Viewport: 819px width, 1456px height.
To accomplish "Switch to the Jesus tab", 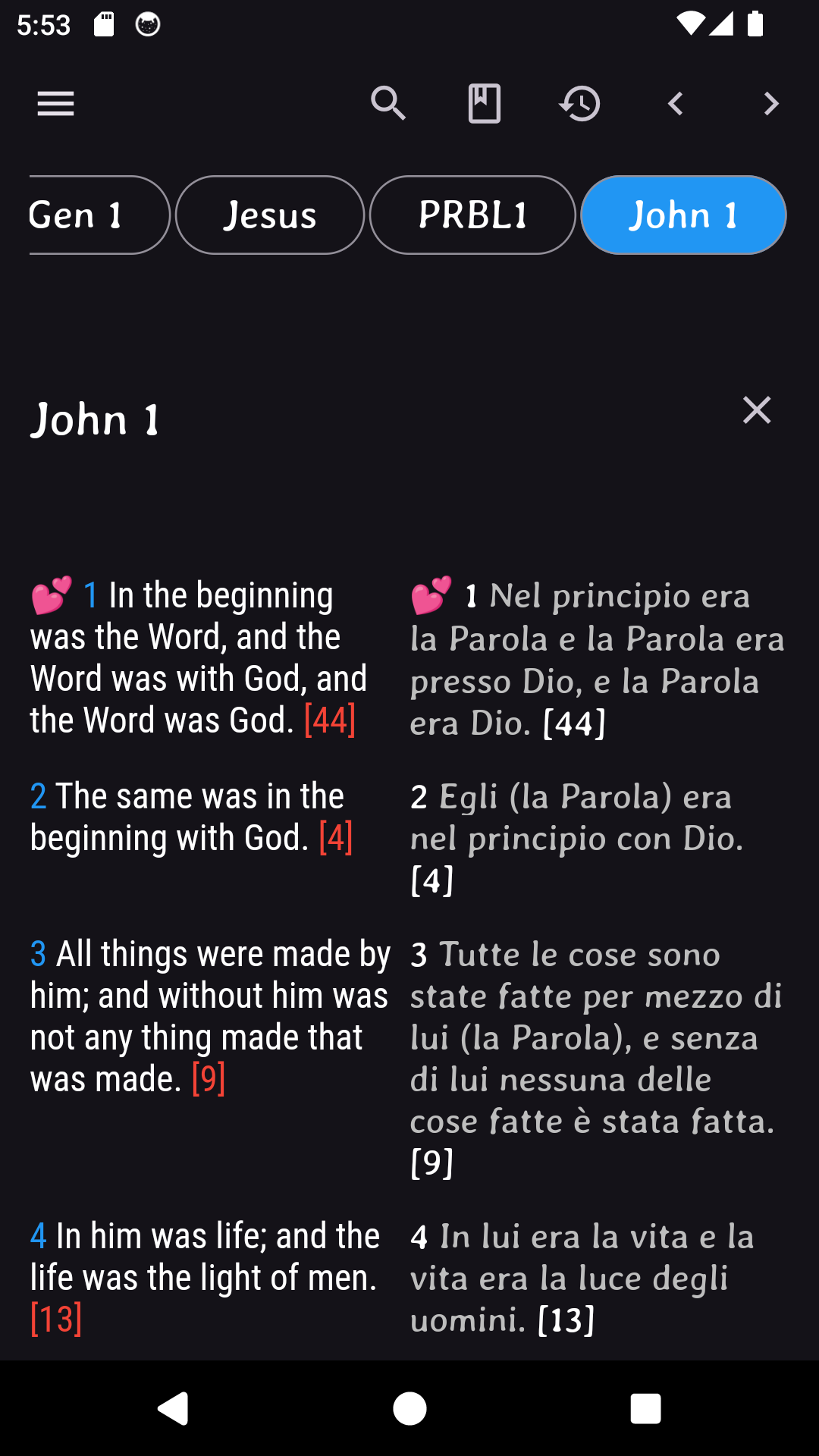I will (x=270, y=215).
